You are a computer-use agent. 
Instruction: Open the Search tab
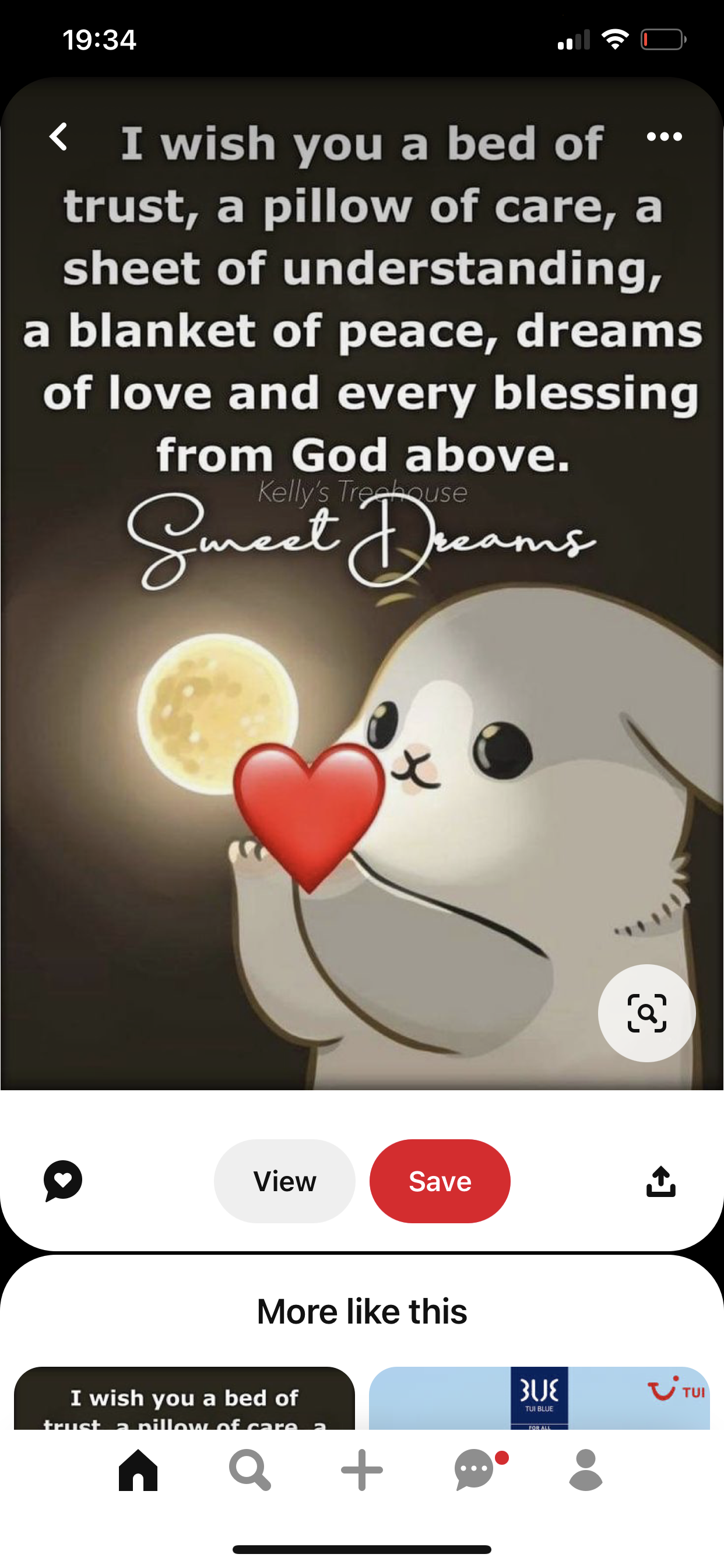point(249,1470)
